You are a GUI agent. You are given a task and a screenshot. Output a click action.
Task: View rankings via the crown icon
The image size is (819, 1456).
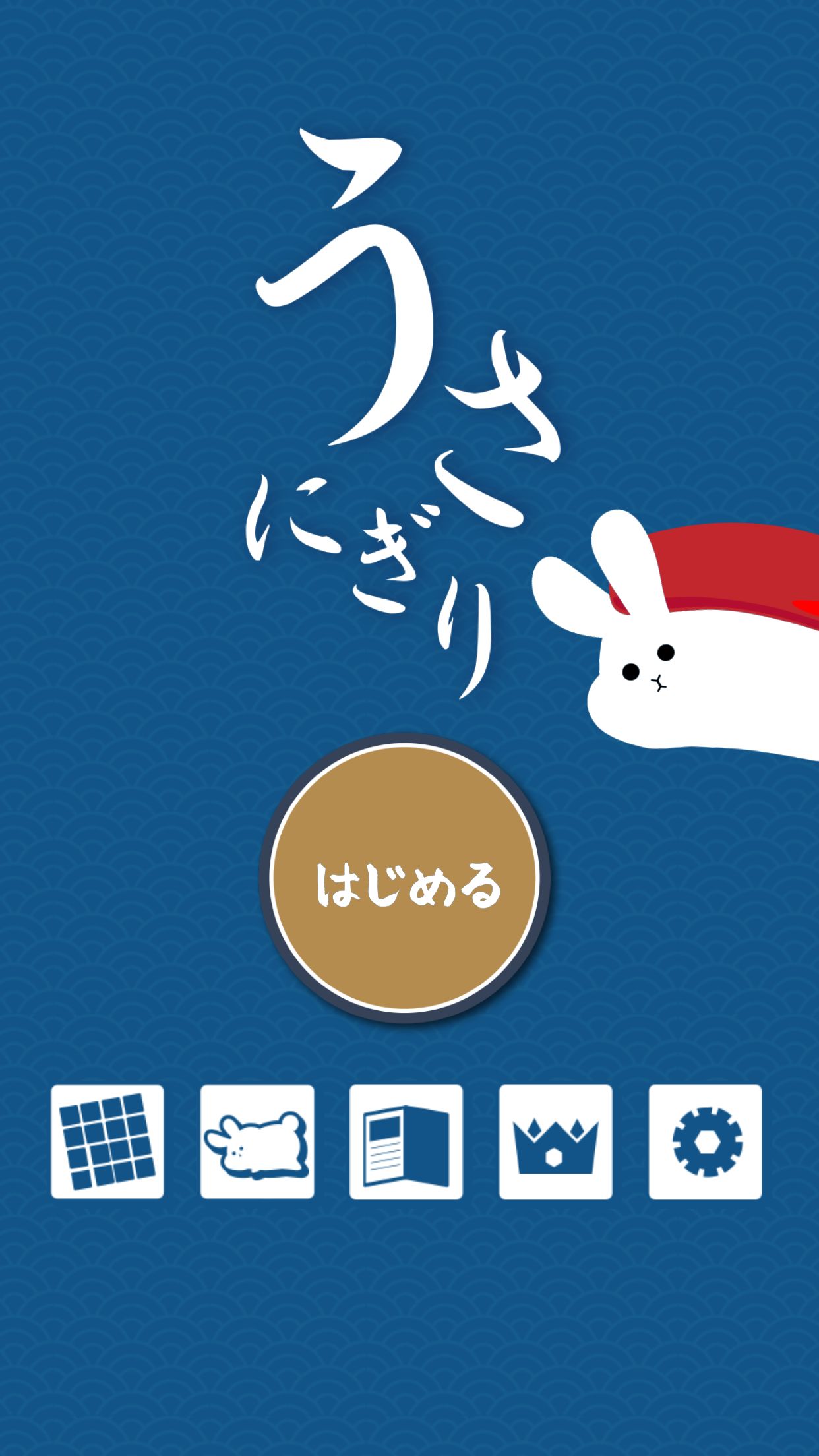(x=556, y=1141)
